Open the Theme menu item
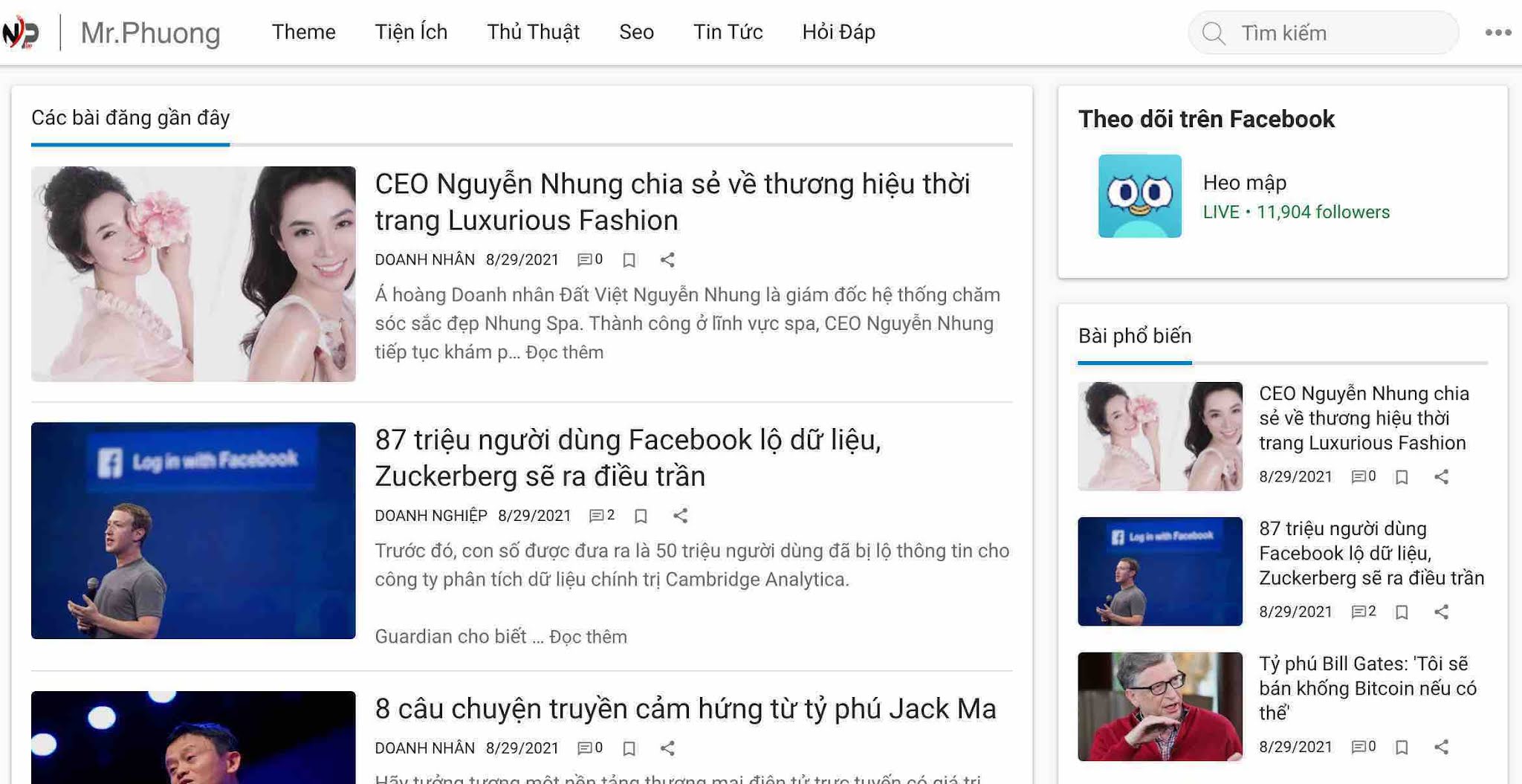1522x784 pixels. pyautogui.click(x=303, y=32)
